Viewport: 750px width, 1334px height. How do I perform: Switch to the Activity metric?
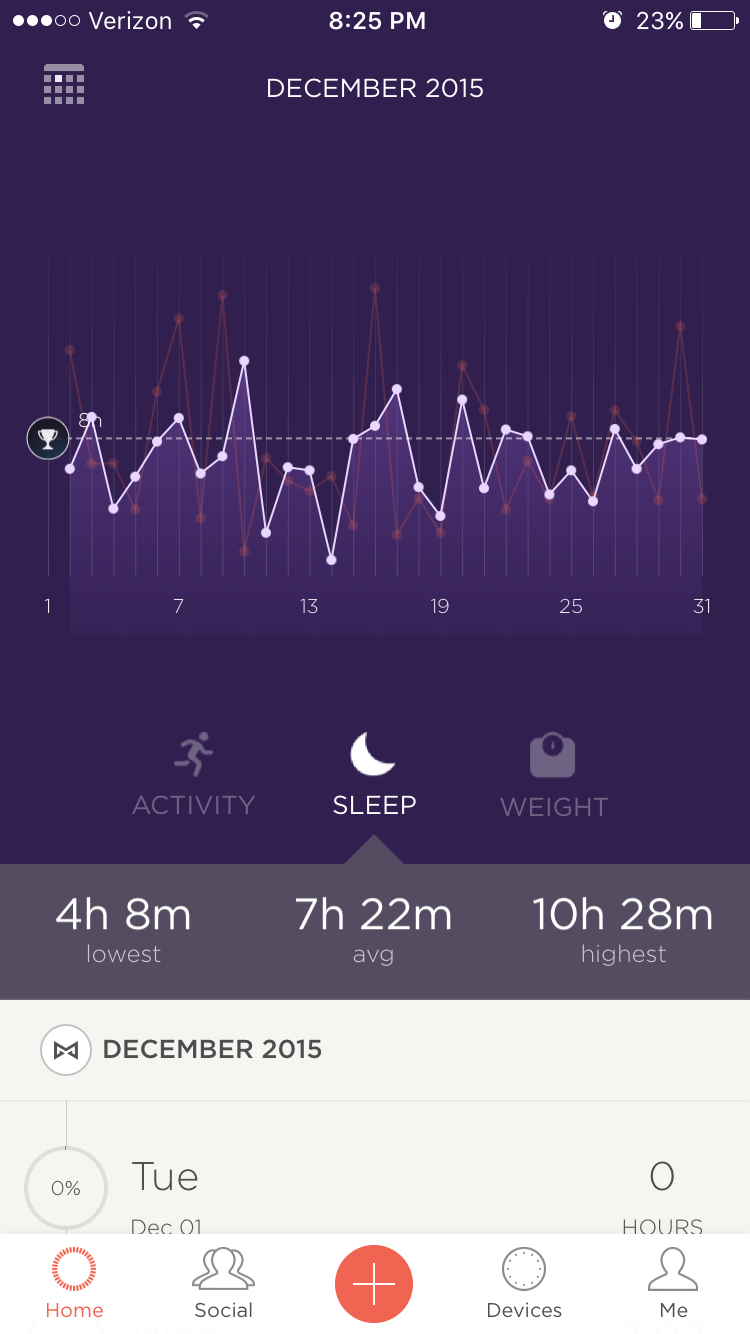tap(194, 776)
